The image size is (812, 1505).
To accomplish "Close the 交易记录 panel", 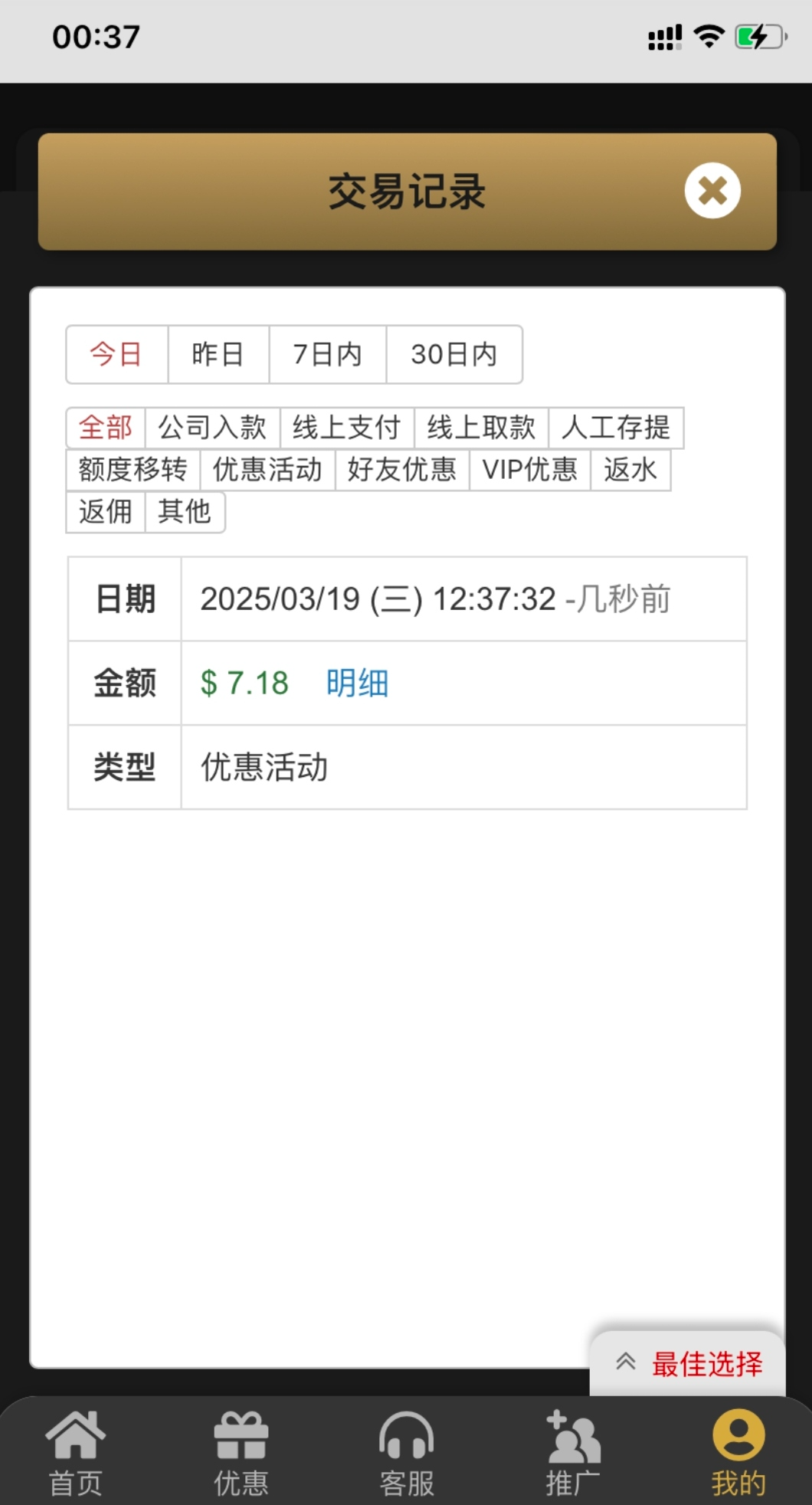I will (712, 191).
